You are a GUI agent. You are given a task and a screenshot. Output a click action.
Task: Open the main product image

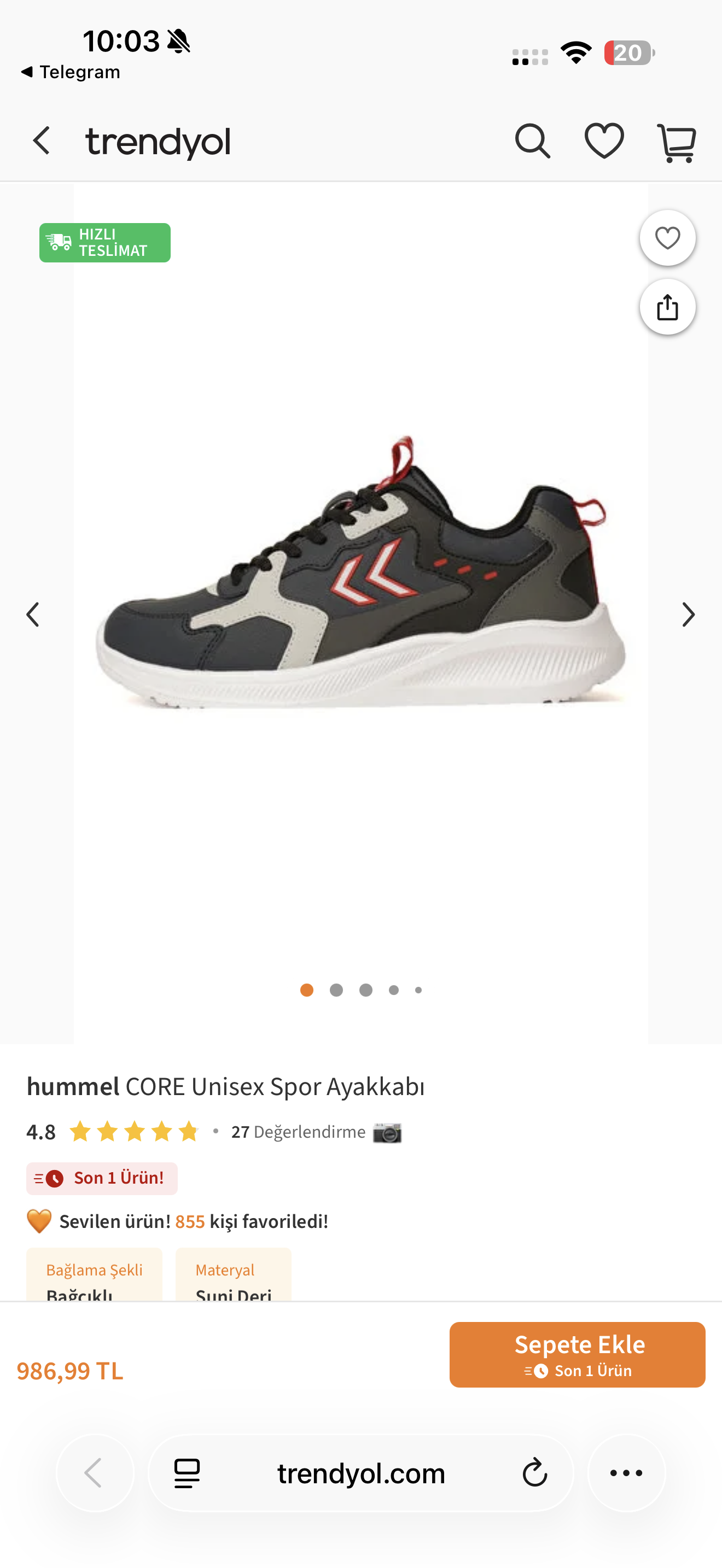360,572
